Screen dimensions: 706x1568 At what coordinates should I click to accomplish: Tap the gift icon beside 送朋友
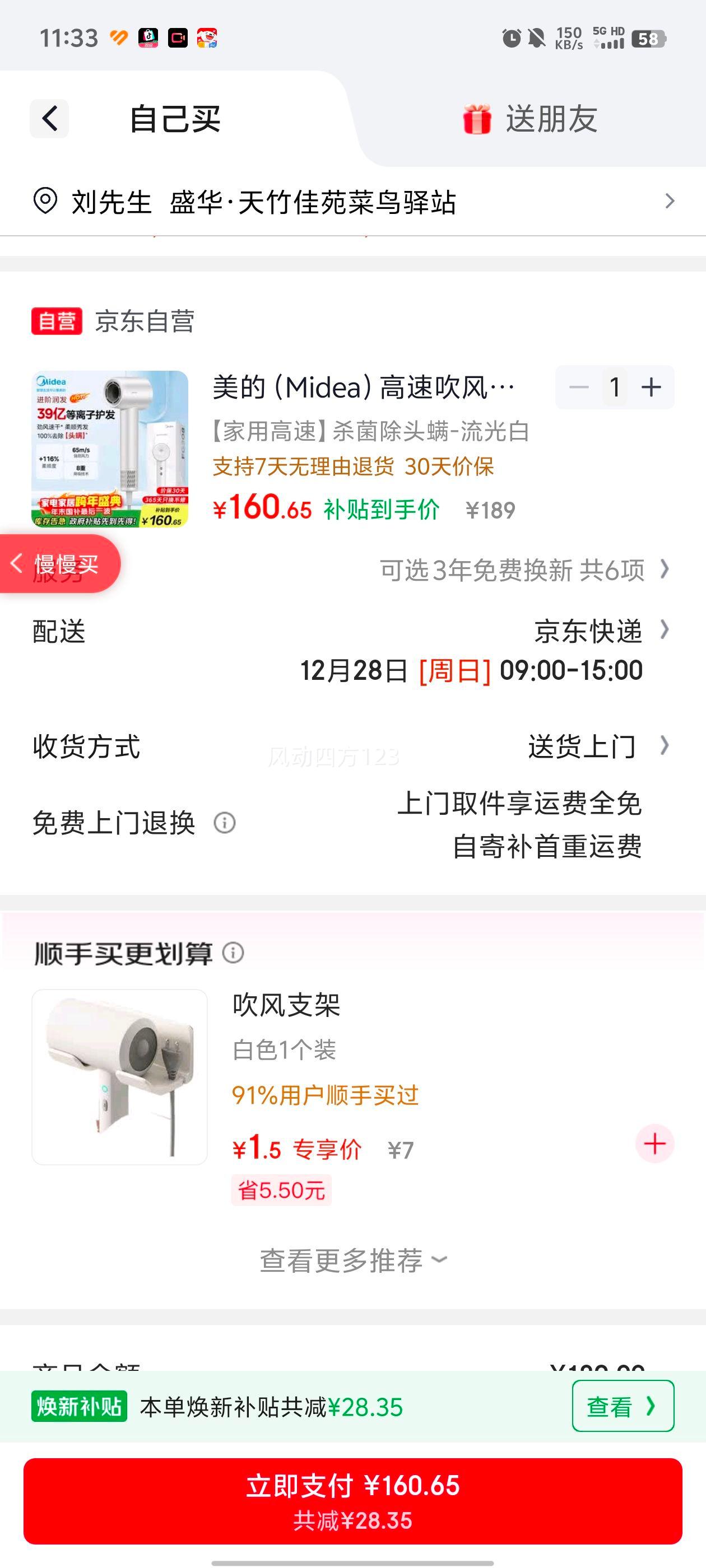coord(477,118)
